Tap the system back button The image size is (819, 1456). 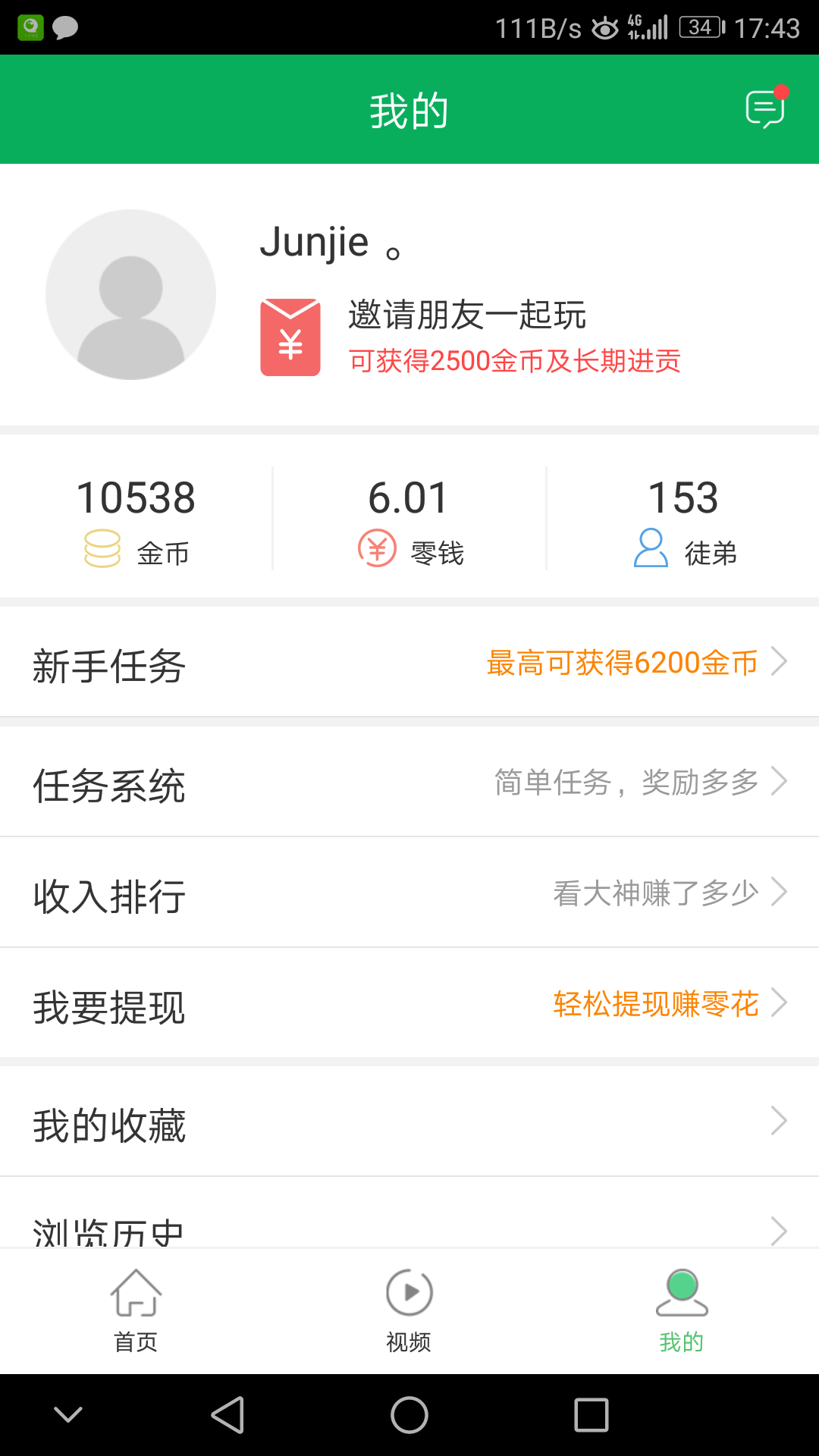pyautogui.click(x=227, y=1415)
